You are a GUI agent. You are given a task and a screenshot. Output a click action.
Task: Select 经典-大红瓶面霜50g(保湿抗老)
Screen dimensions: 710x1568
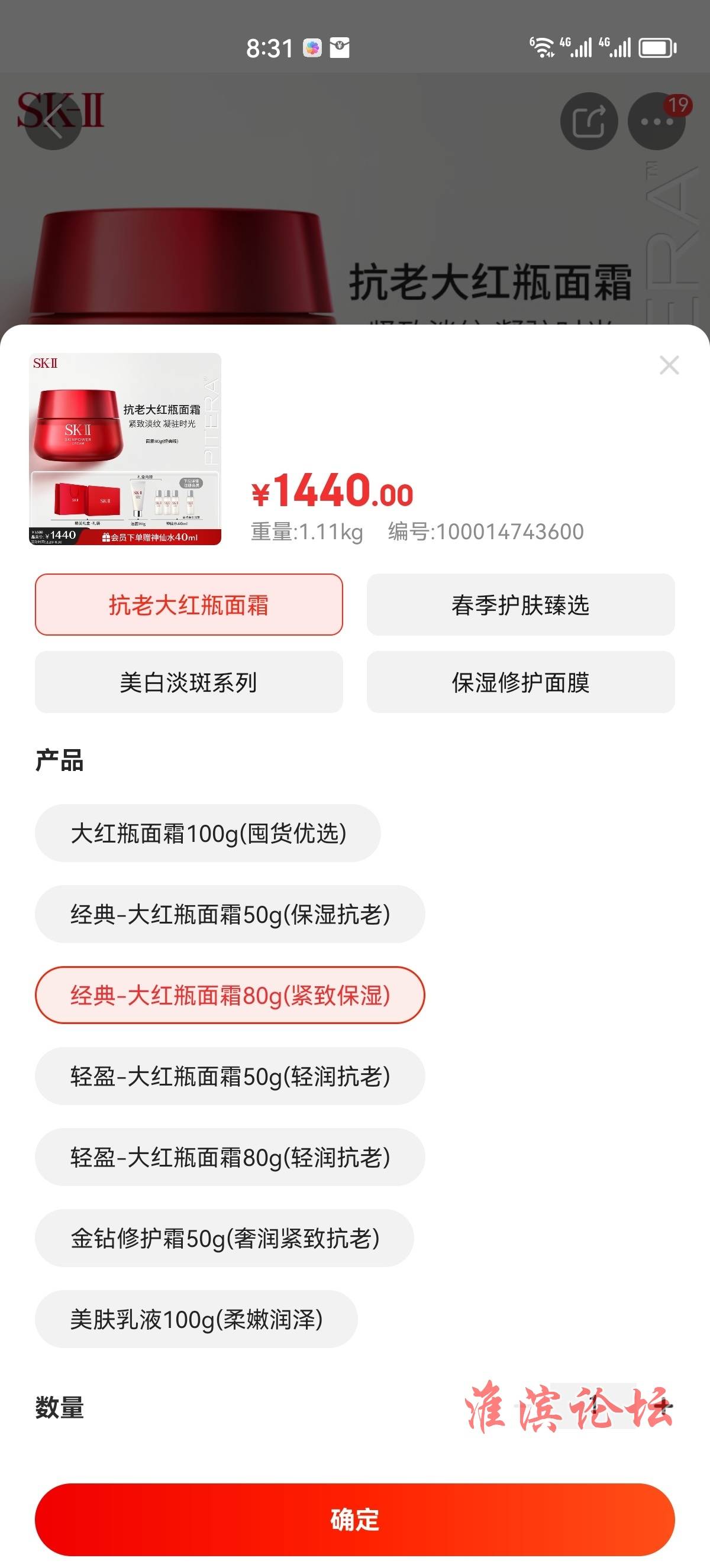point(230,913)
